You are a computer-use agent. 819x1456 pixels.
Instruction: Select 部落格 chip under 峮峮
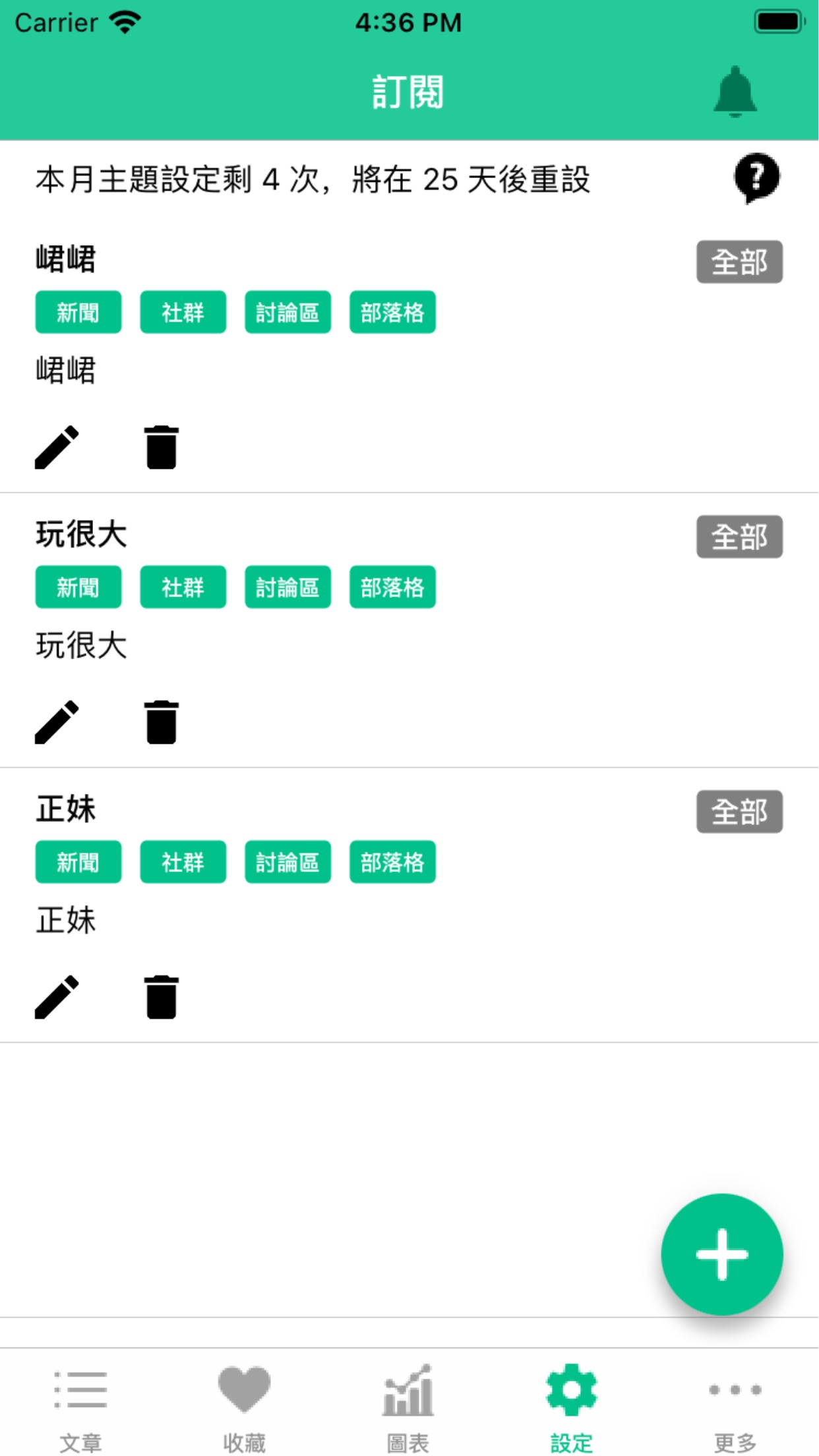click(x=392, y=312)
